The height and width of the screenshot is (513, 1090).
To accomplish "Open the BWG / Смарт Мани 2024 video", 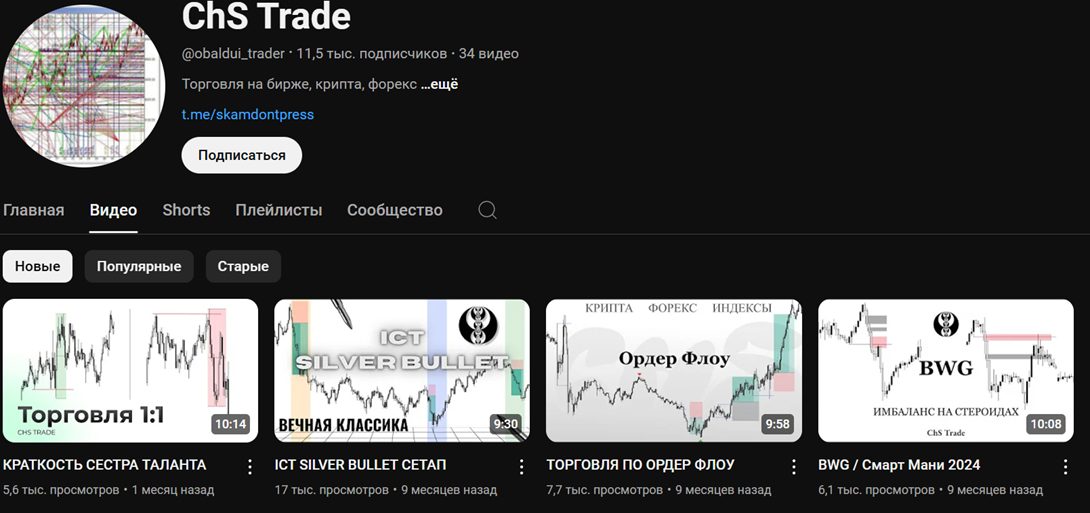I will (946, 370).
